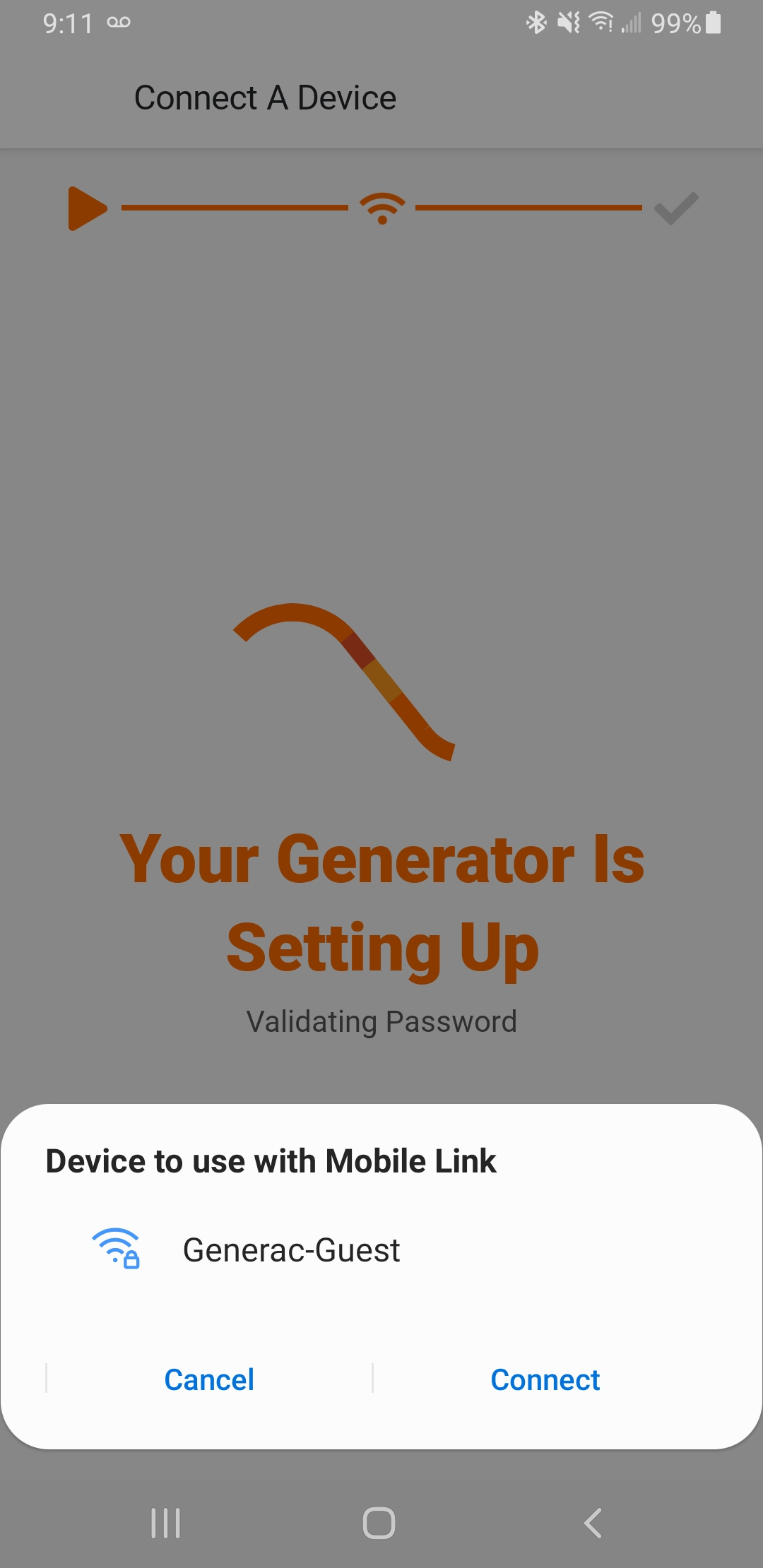Tap the voicemail indicator icon
The image size is (763, 1568).
[117, 23]
